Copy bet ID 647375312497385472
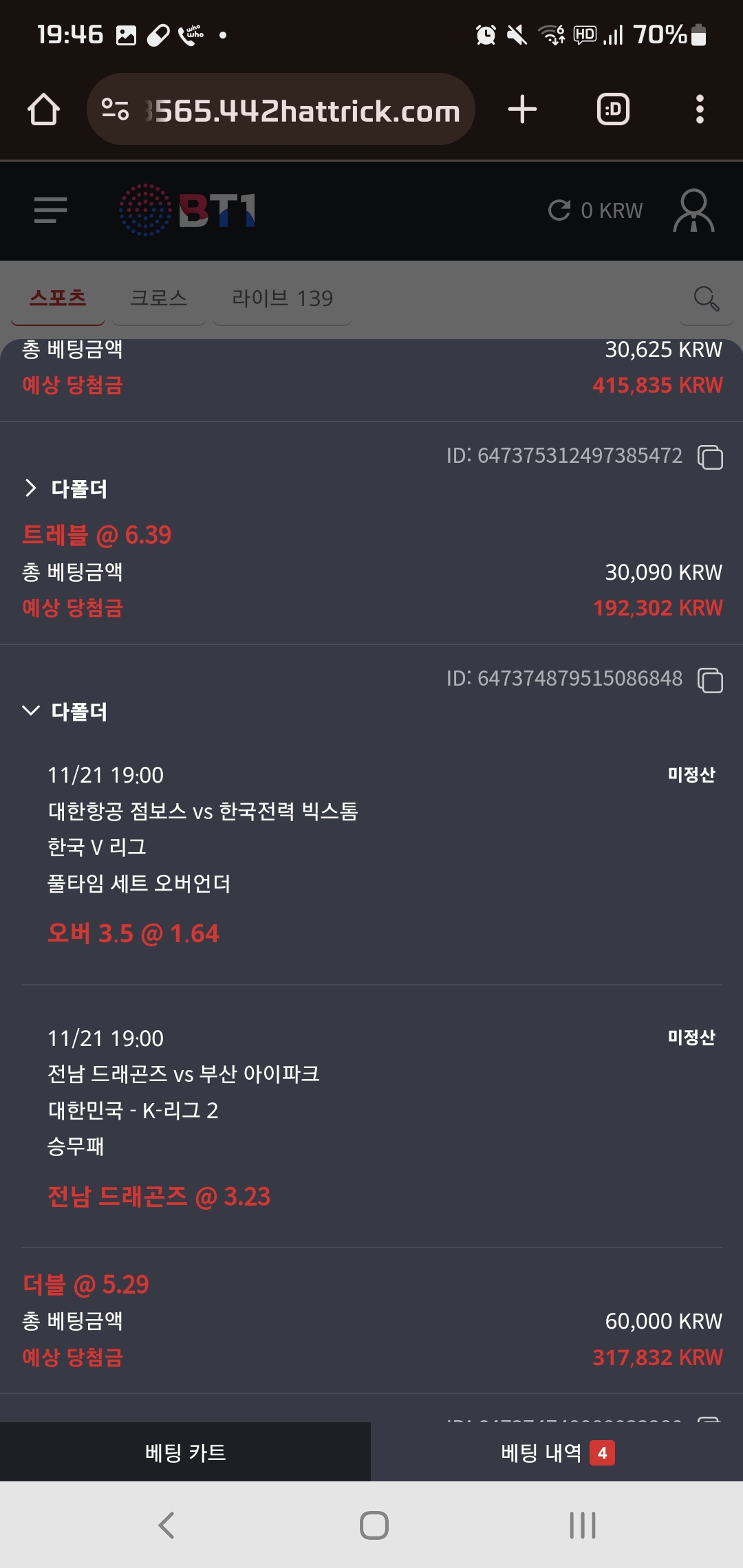 pos(710,457)
